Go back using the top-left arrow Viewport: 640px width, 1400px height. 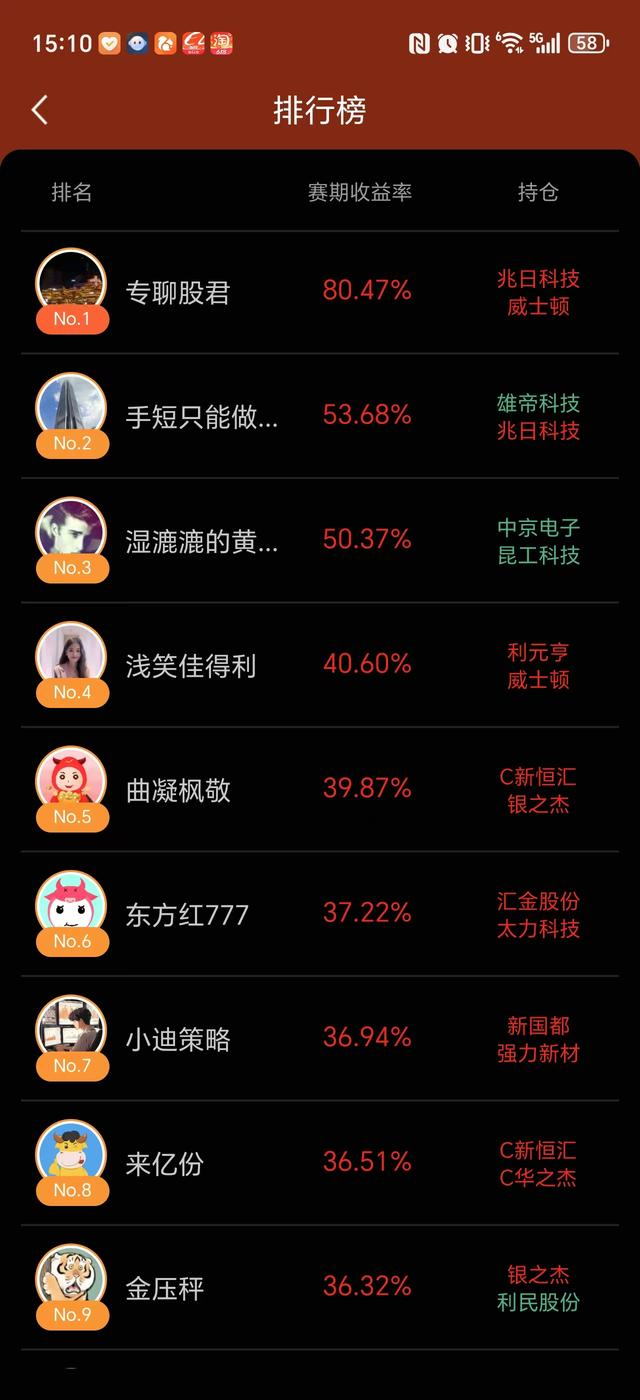[x=40, y=110]
